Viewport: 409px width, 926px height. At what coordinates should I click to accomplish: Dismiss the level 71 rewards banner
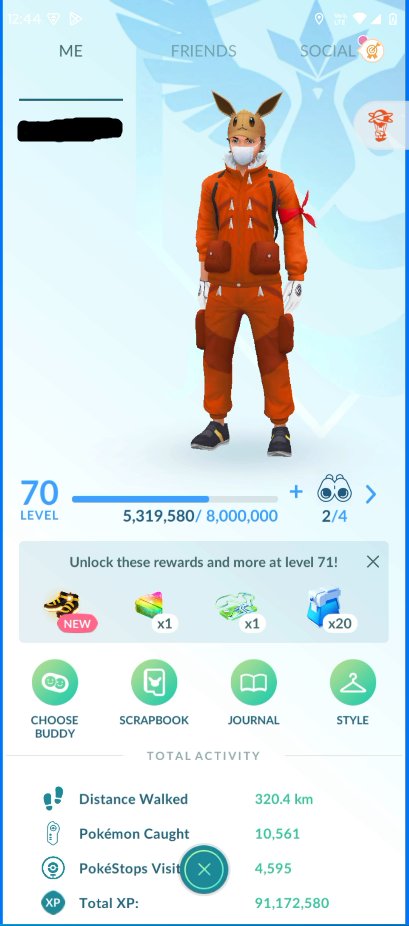click(x=373, y=562)
